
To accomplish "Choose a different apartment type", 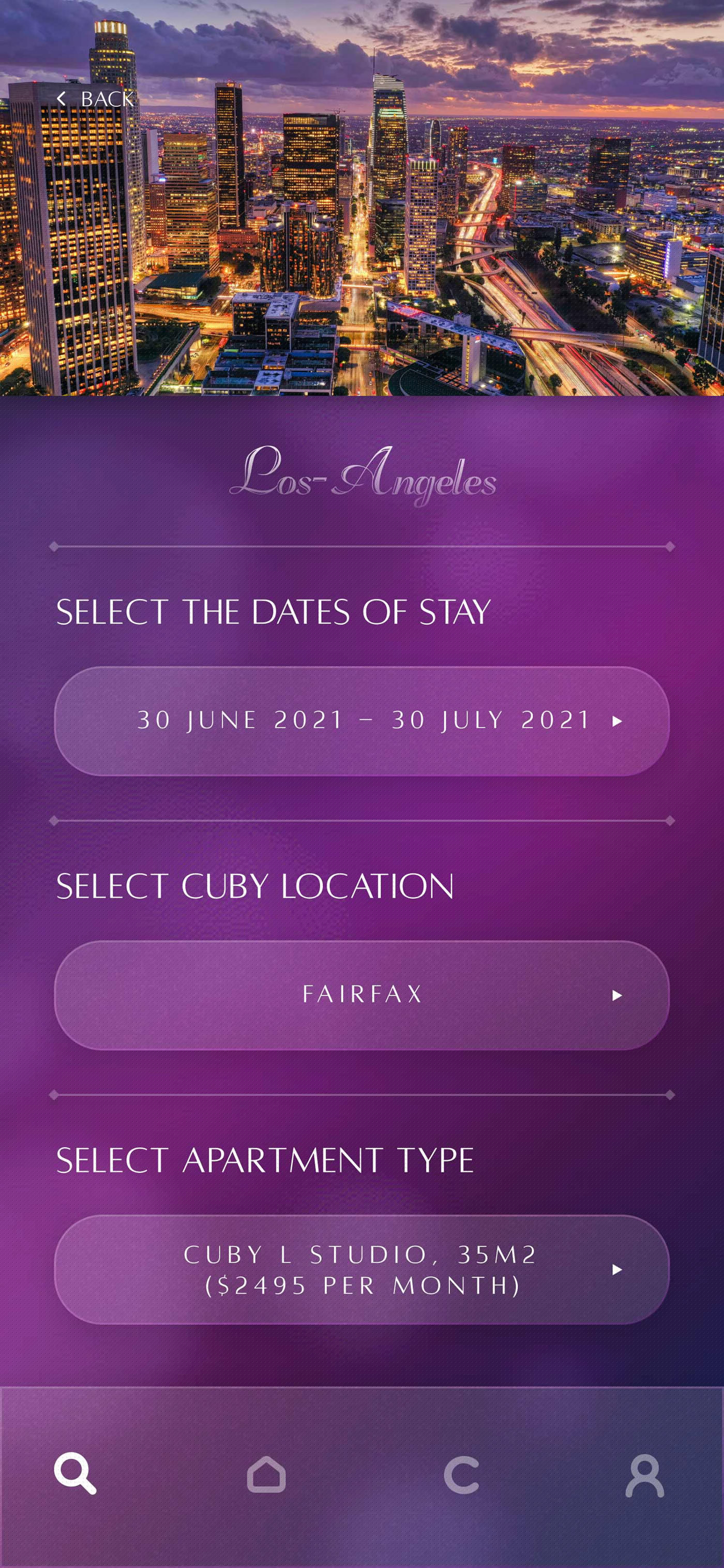I will point(362,1270).
